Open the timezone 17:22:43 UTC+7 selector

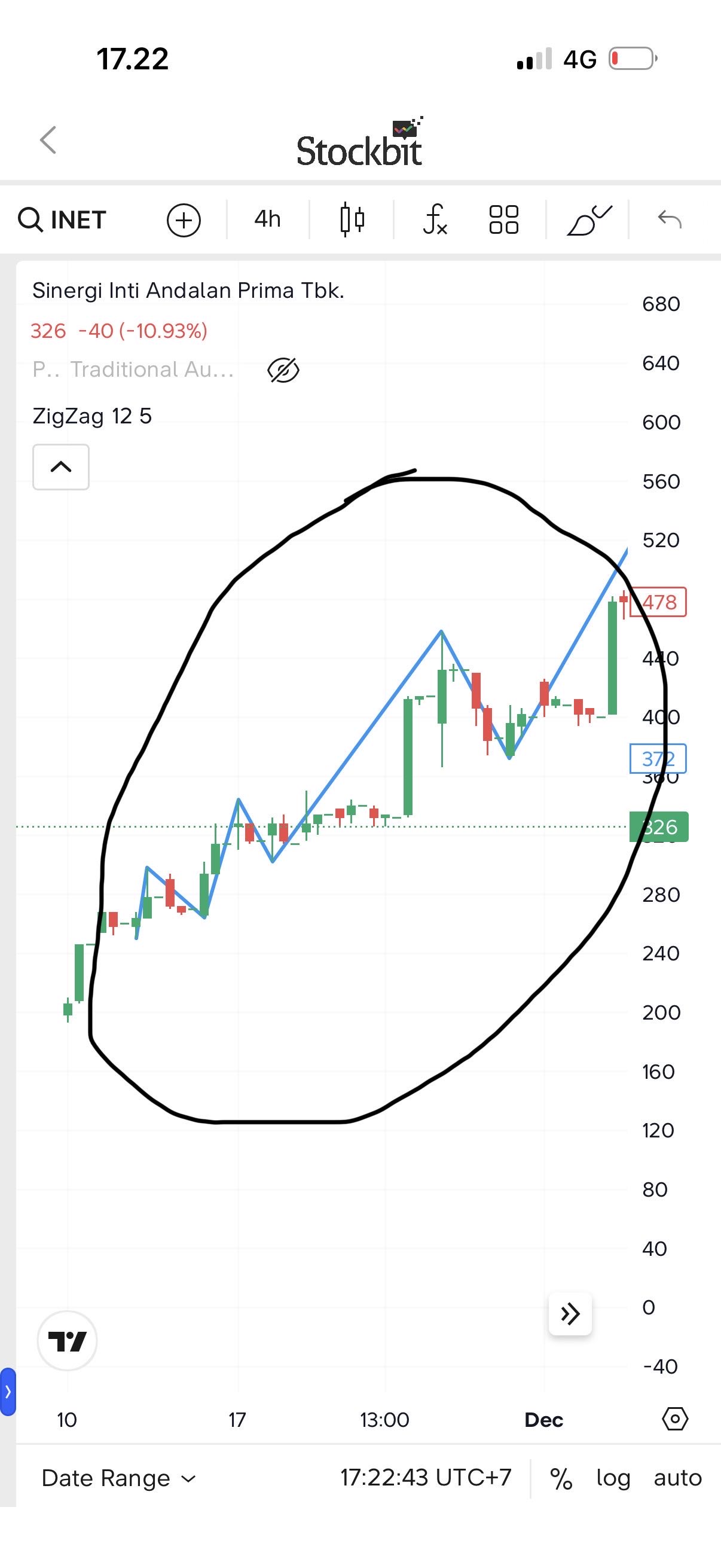(x=426, y=1478)
